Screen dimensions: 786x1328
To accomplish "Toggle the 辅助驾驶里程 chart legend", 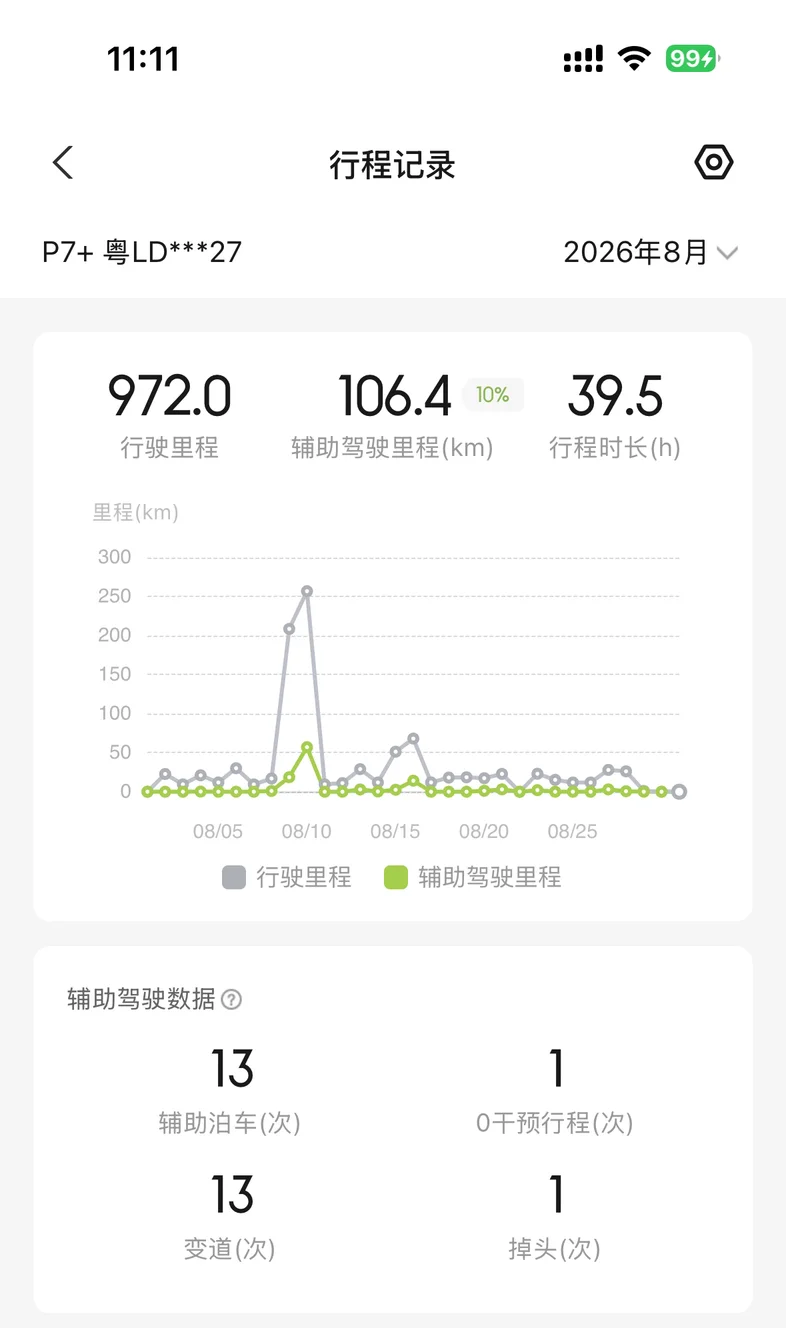I will coord(473,878).
